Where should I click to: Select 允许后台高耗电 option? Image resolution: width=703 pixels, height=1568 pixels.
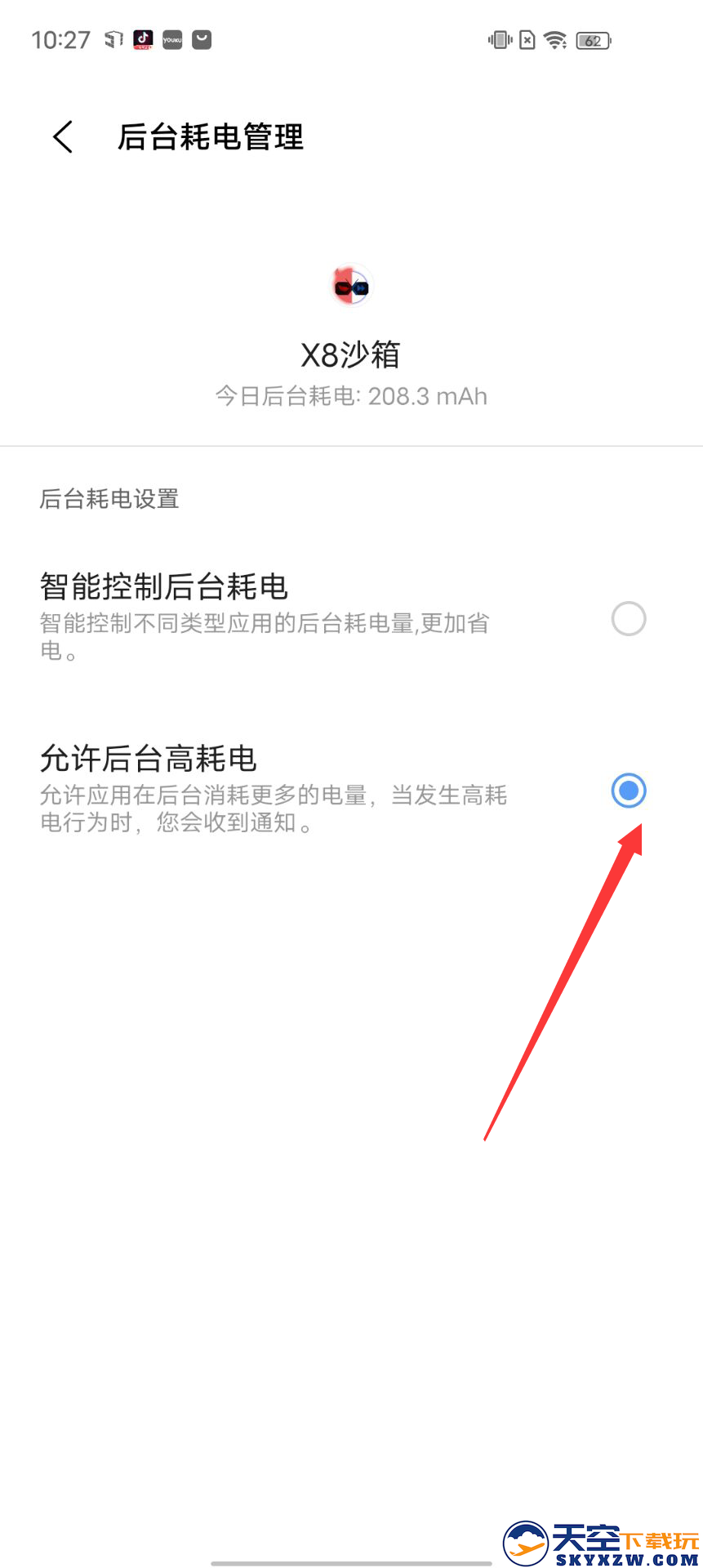[x=628, y=791]
